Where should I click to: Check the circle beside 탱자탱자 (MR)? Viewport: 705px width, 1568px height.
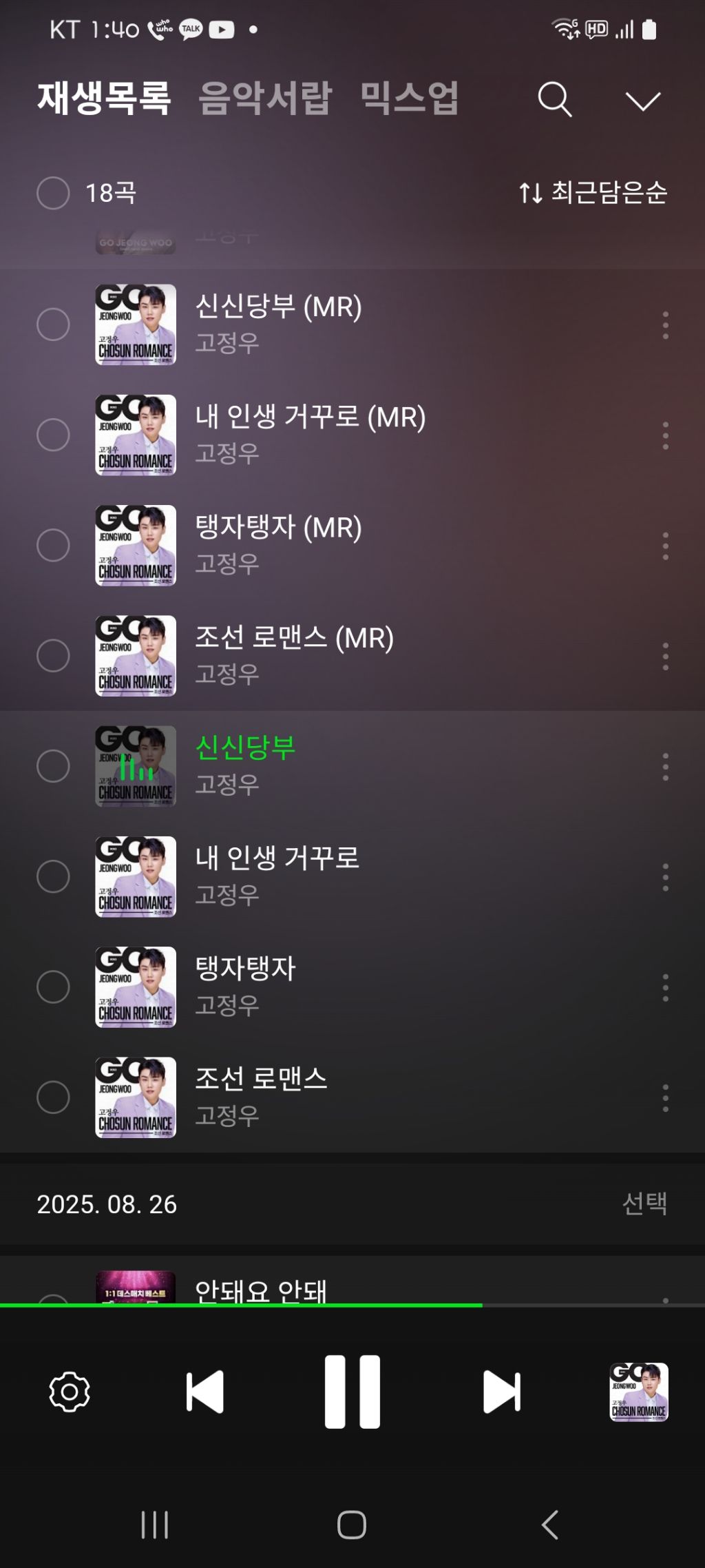(x=53, y=545)
